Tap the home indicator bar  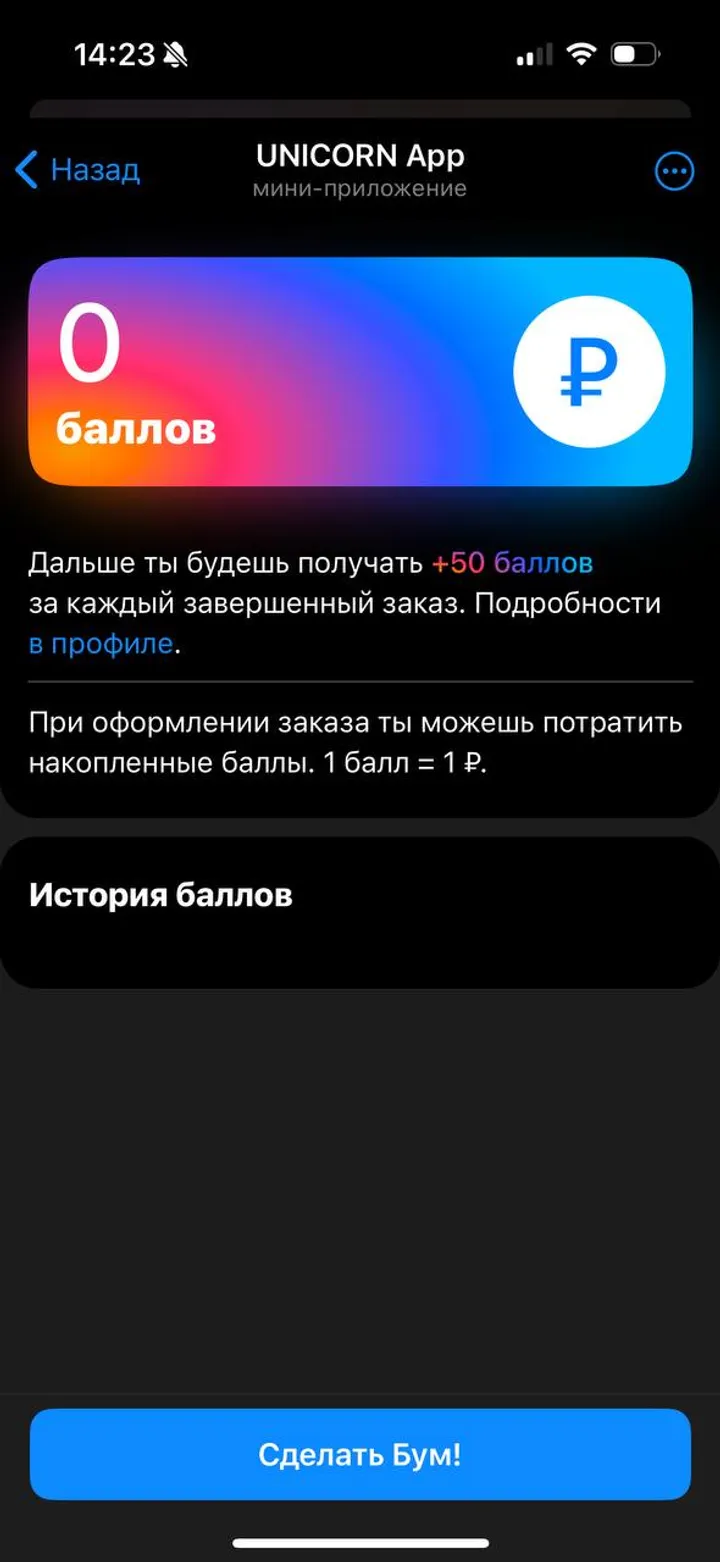click(360, 1540)
